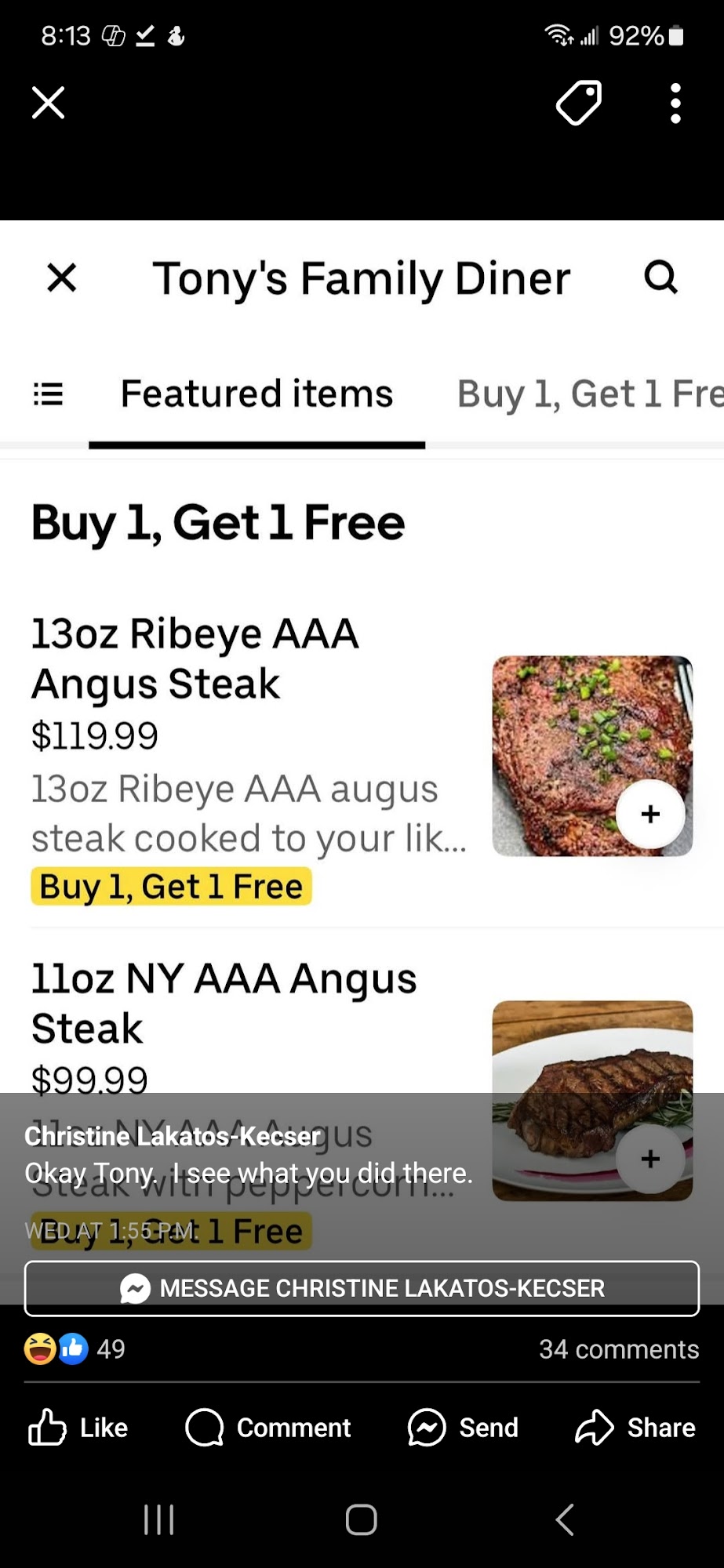Image resolution: width=724 pixels, height=1568 pixels.
Task: Open recent apps from the navigation bar
Action: coord(158,1519)
